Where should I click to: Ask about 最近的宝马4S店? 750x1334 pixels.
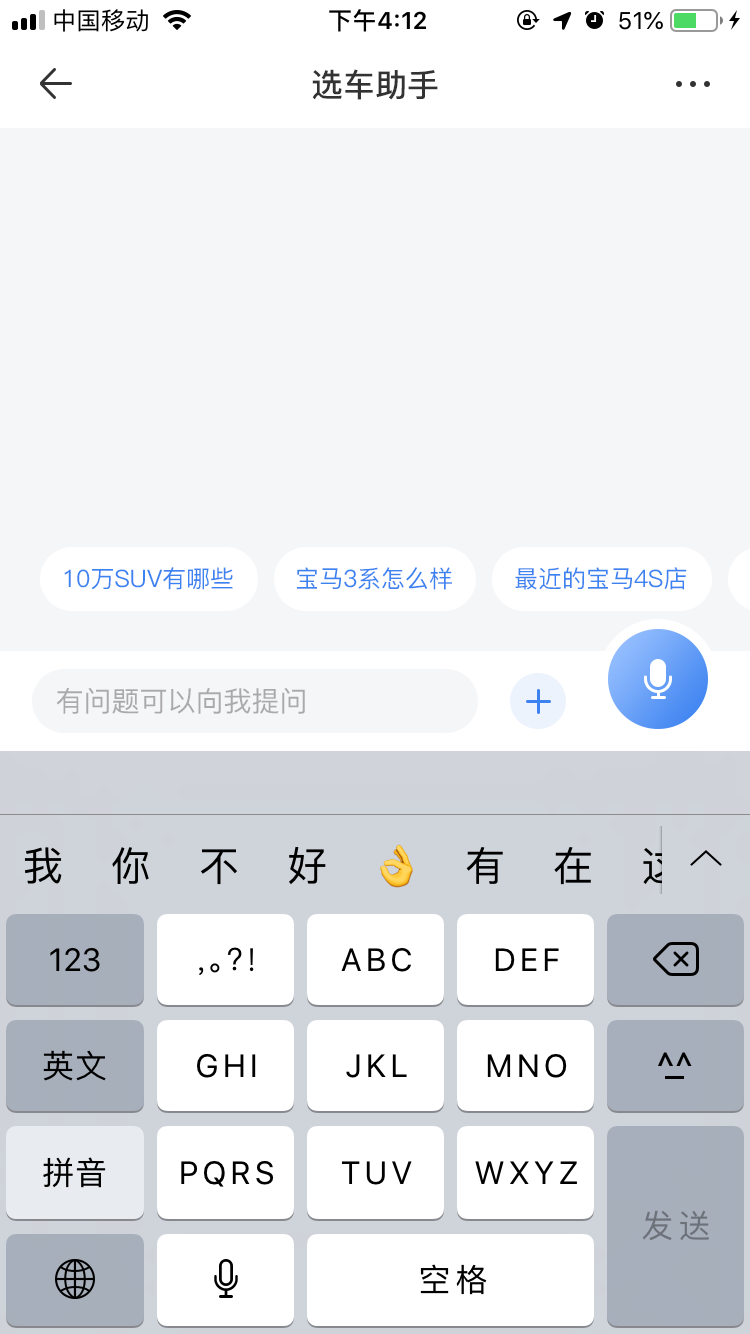coord(601,579)
